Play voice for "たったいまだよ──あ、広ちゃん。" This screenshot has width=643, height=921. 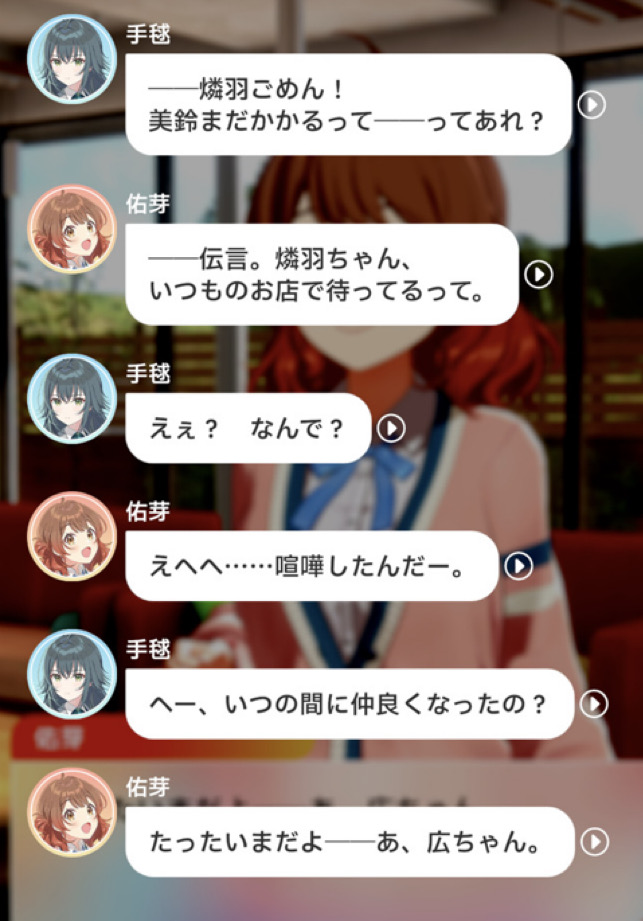tap(594, 842)
